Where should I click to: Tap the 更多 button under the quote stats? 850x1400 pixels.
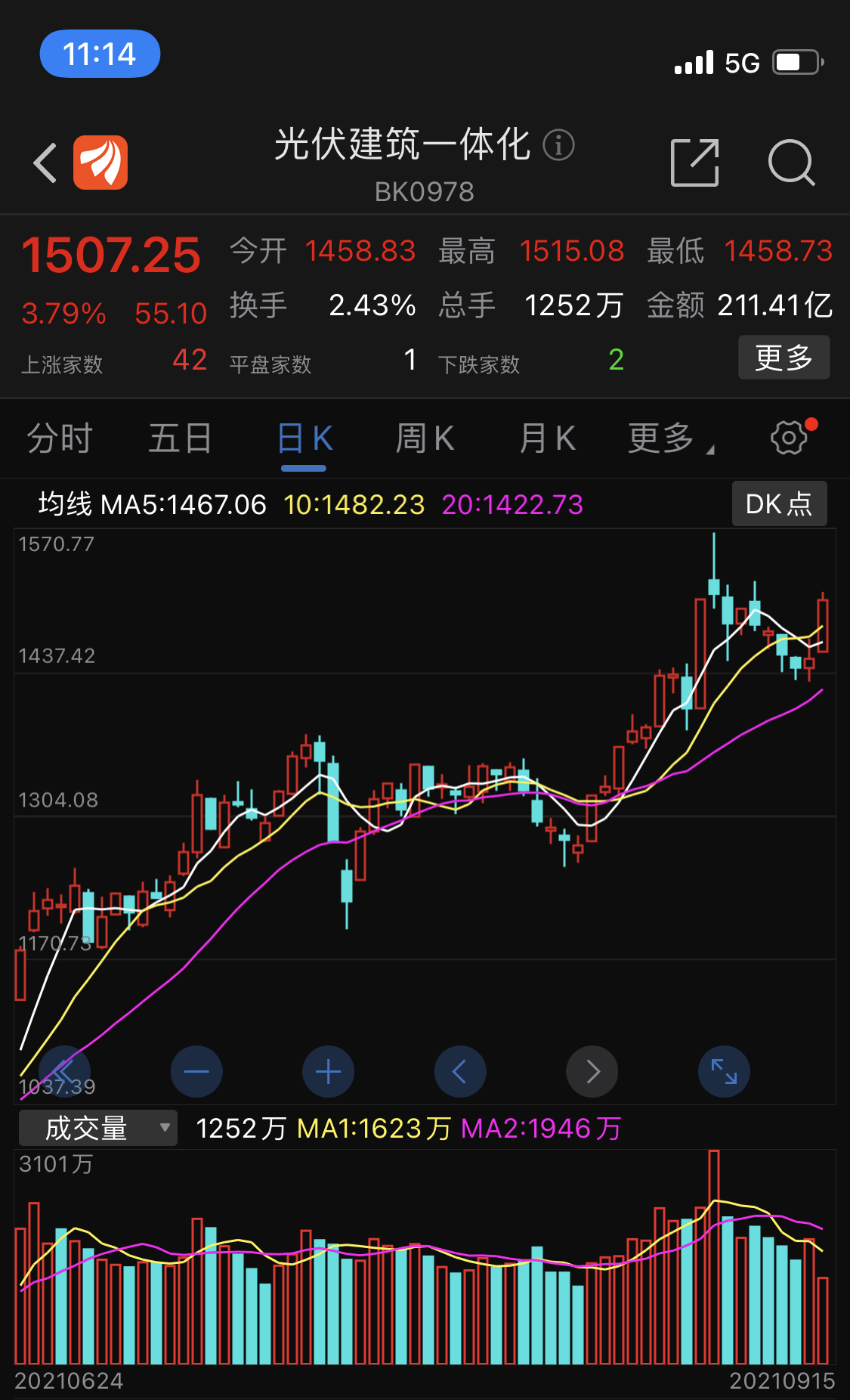click(x=784, y=357)
